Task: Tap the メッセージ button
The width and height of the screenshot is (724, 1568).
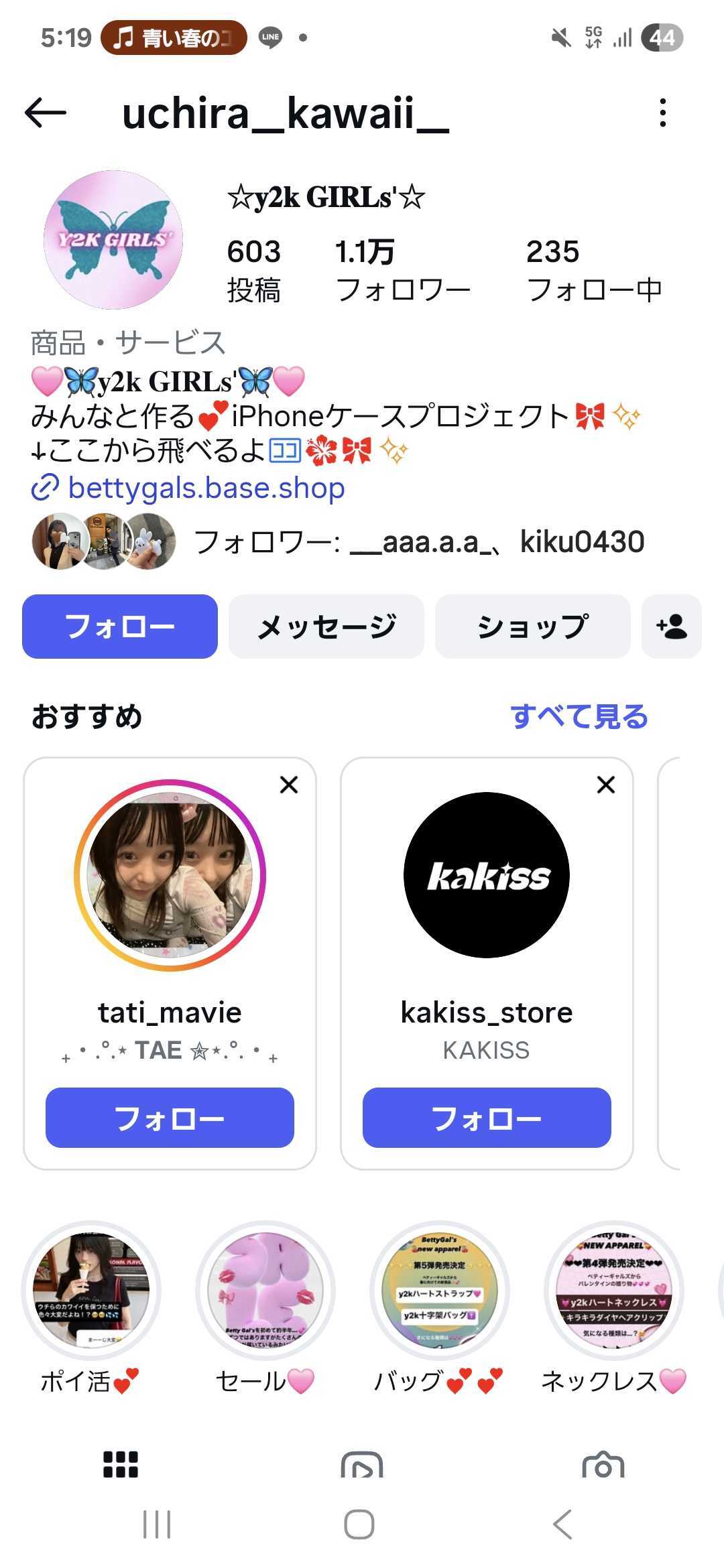Action: pos(326,627)
